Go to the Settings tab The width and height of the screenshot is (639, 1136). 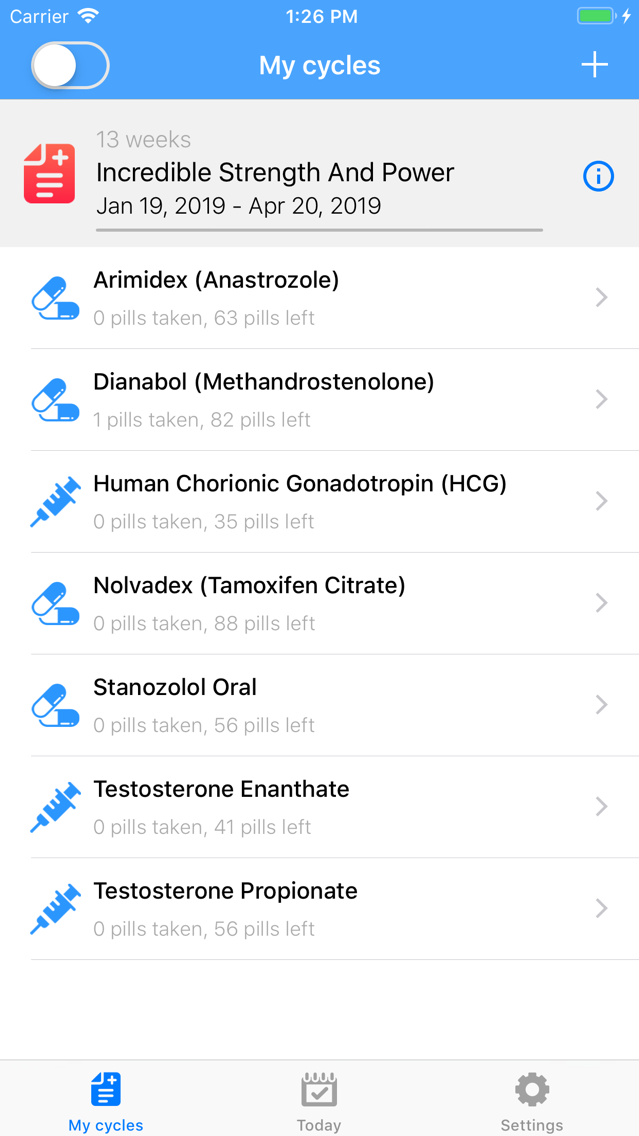pos(532,1100)
